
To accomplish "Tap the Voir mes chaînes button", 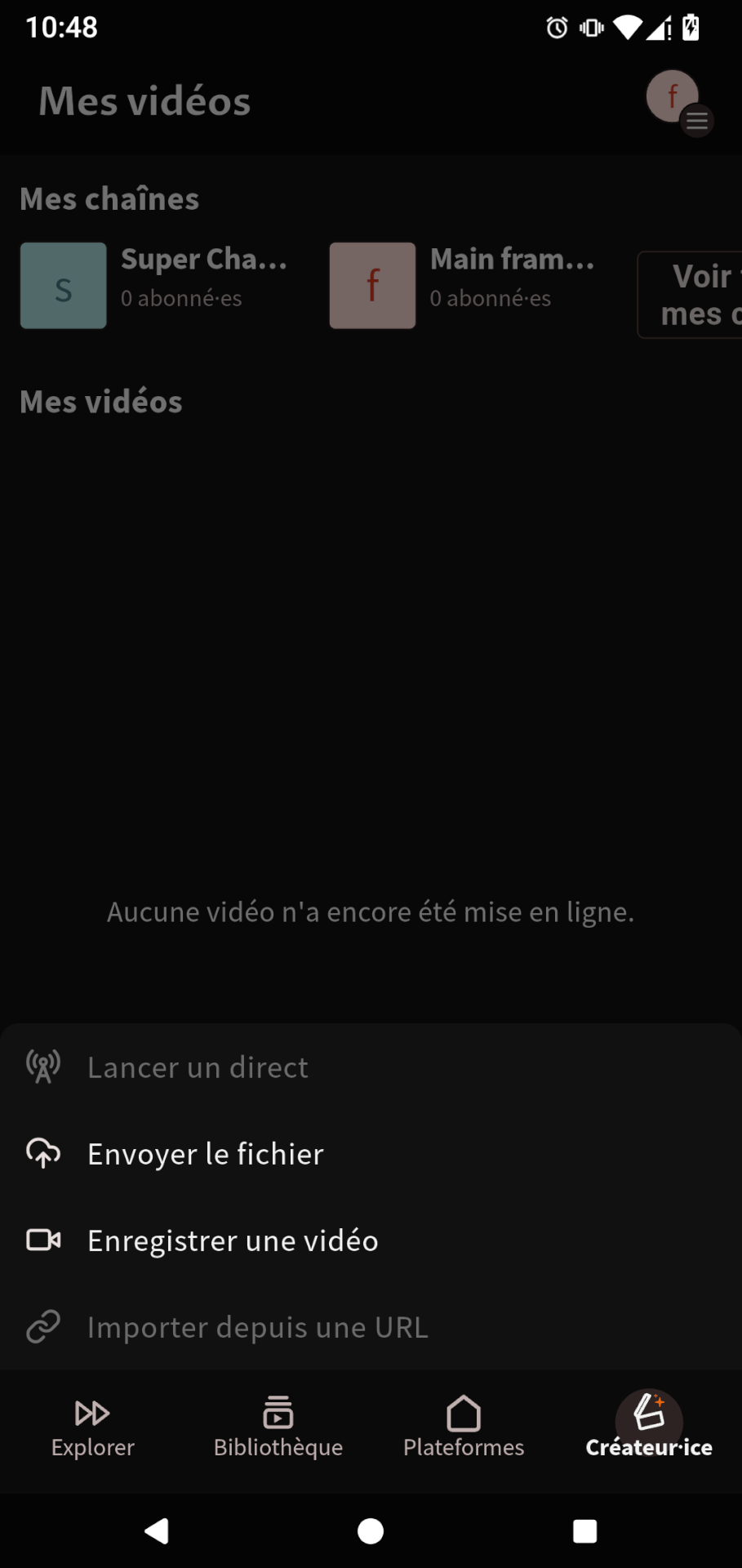I will (694, 295).
